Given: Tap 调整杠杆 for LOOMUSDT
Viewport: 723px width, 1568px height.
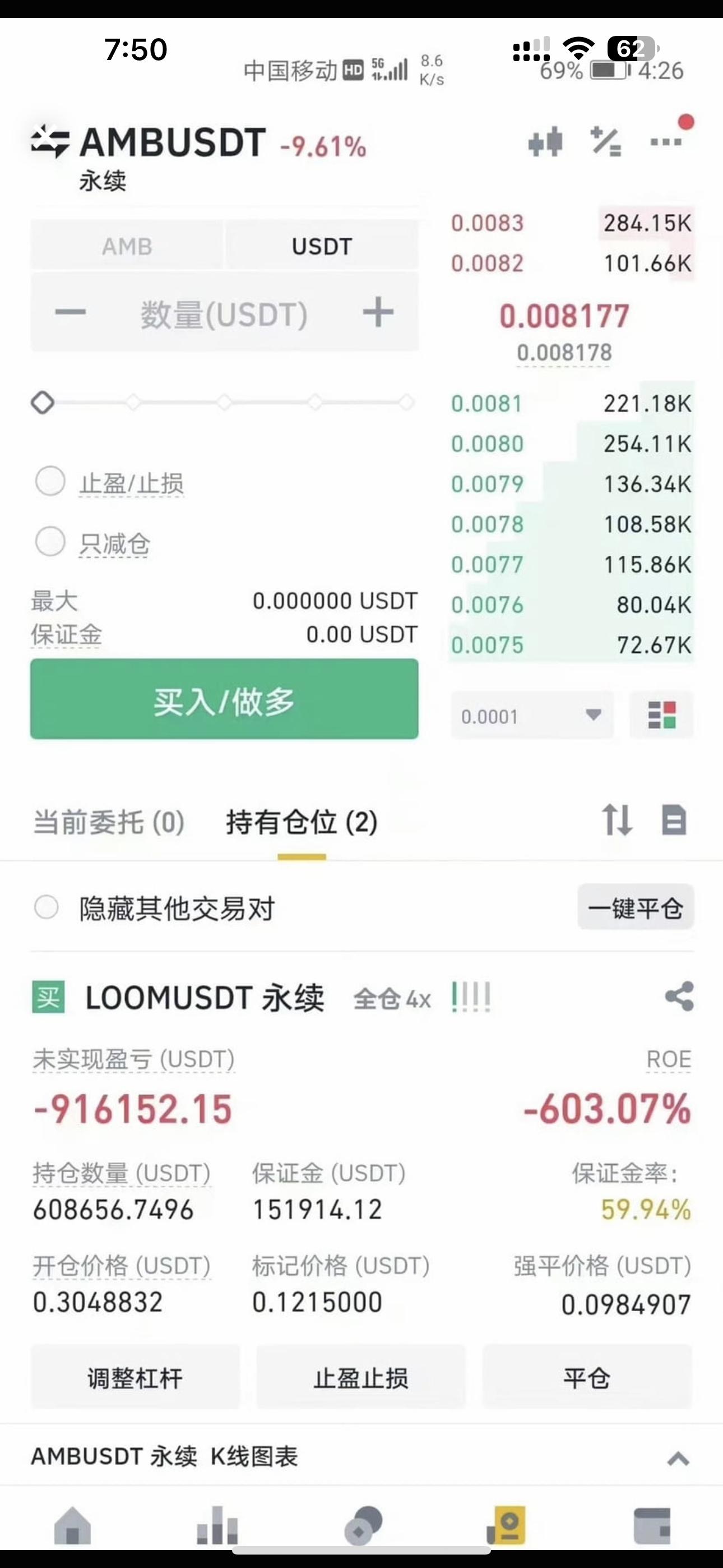Looking at the screenshot, I should tap(135, 1377).
